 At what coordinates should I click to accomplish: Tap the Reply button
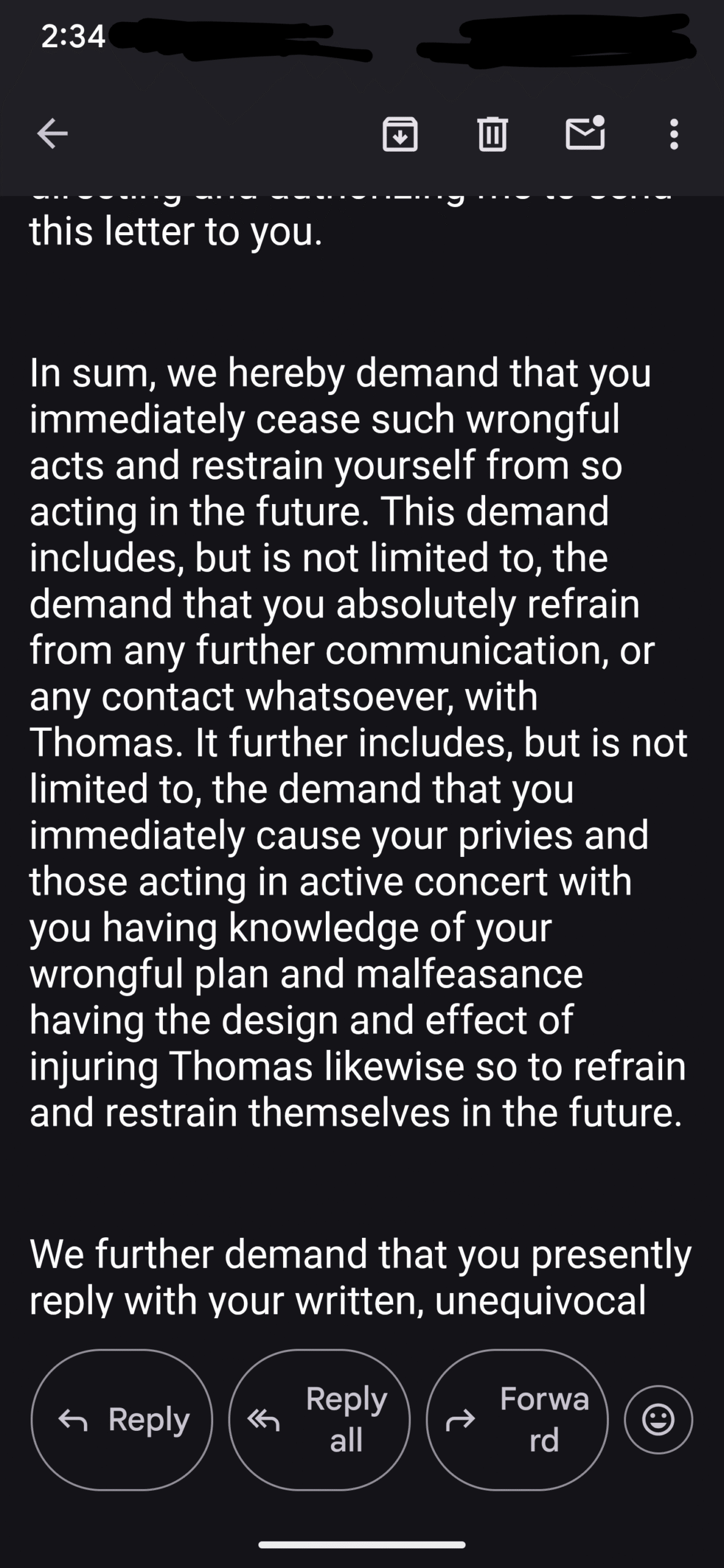pyautogui.click(x=122, y=1419)
